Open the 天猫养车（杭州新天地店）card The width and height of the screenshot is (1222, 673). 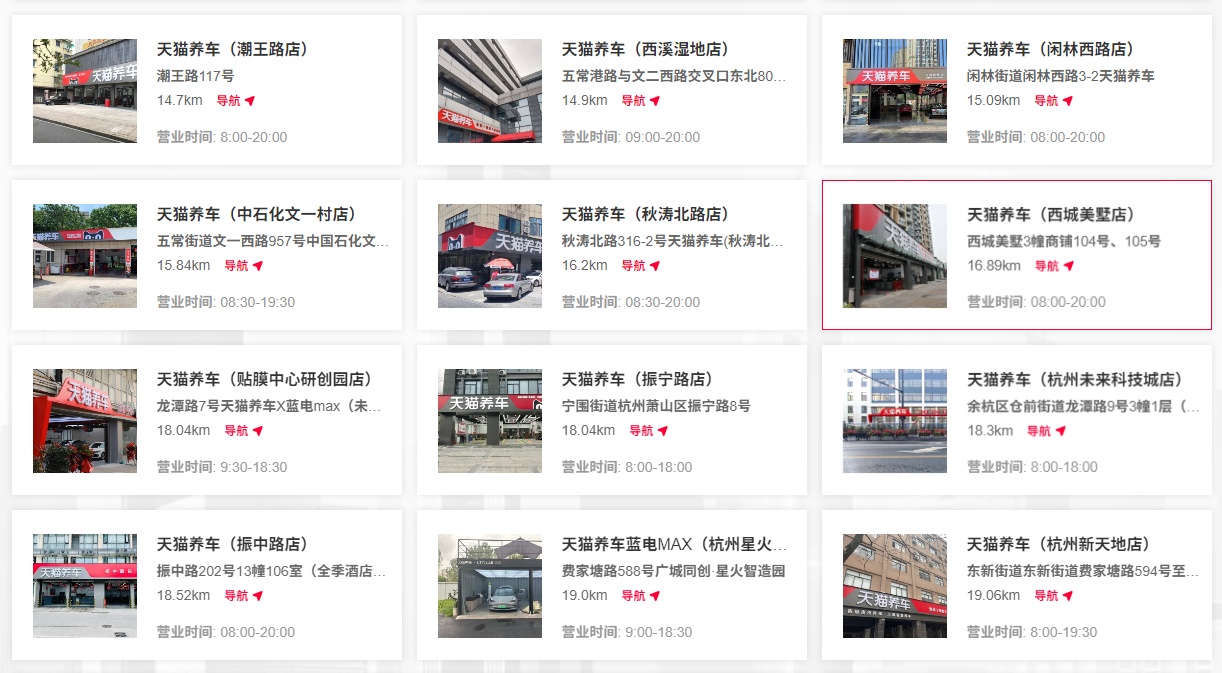tap(1058, 544)
